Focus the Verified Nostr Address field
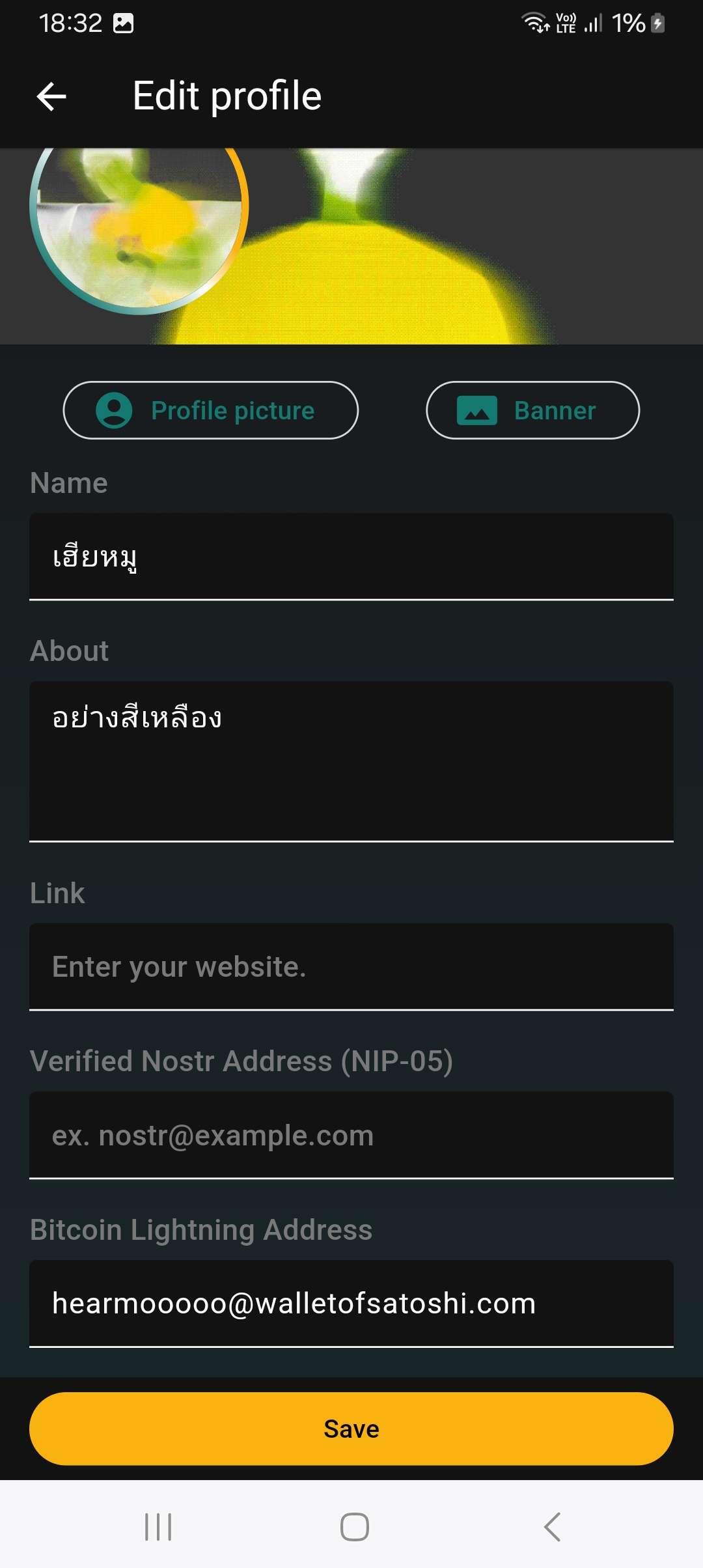This screenshot has height=1568, width=703. click(351, 1135)
